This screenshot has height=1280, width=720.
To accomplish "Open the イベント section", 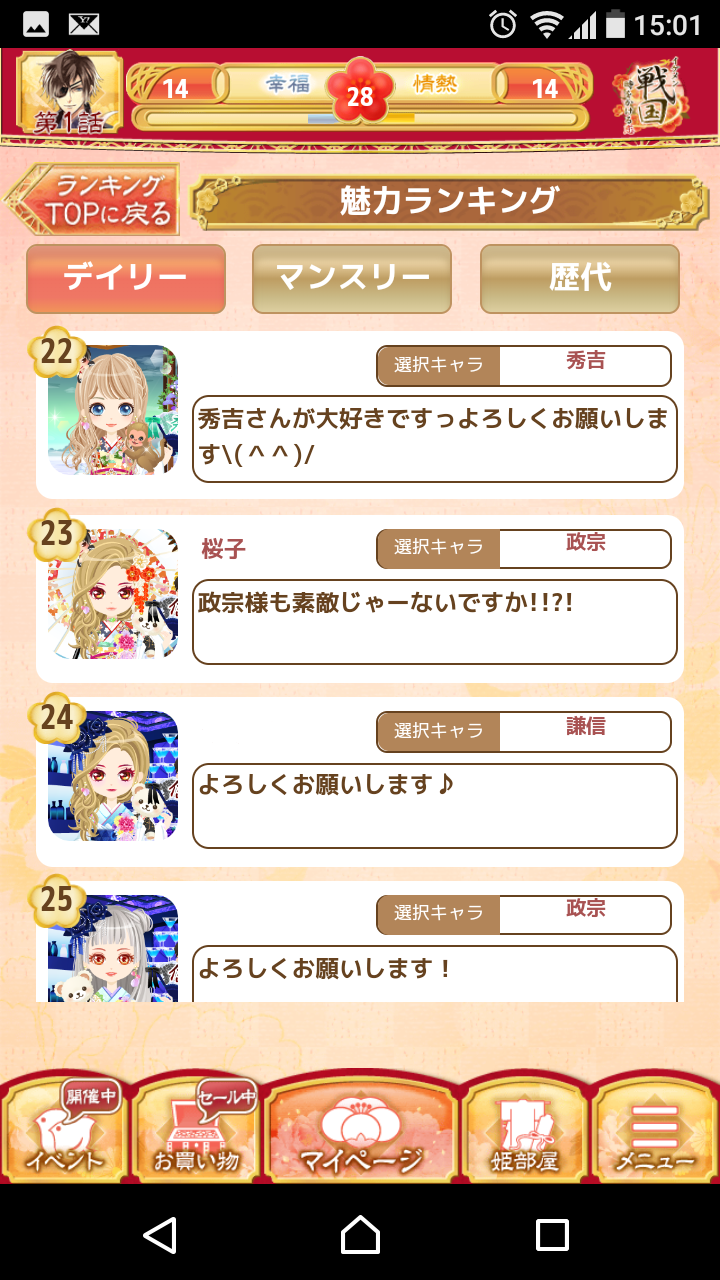I will pos(66,1130).
